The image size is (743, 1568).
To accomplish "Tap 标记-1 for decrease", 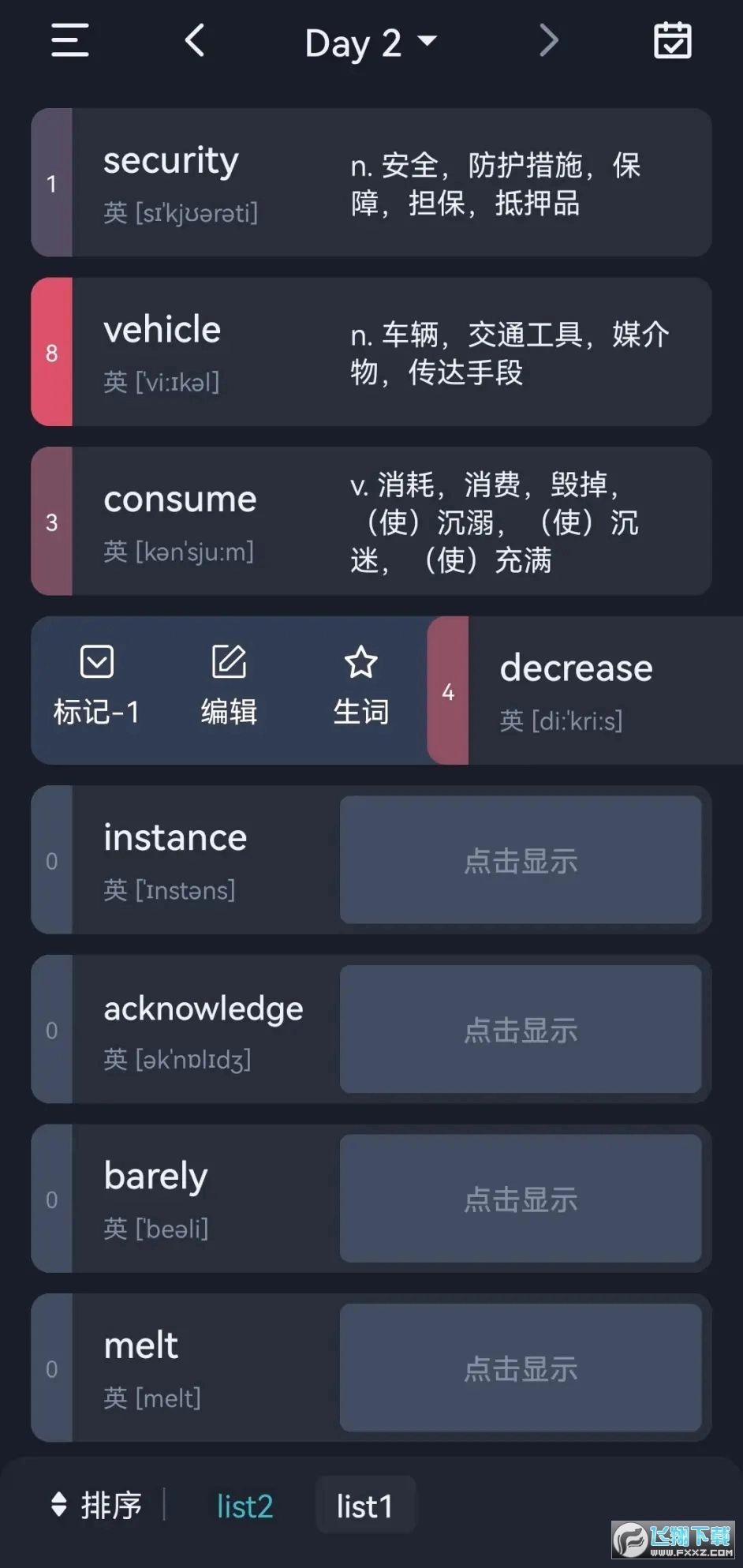I will coord(96,687).
